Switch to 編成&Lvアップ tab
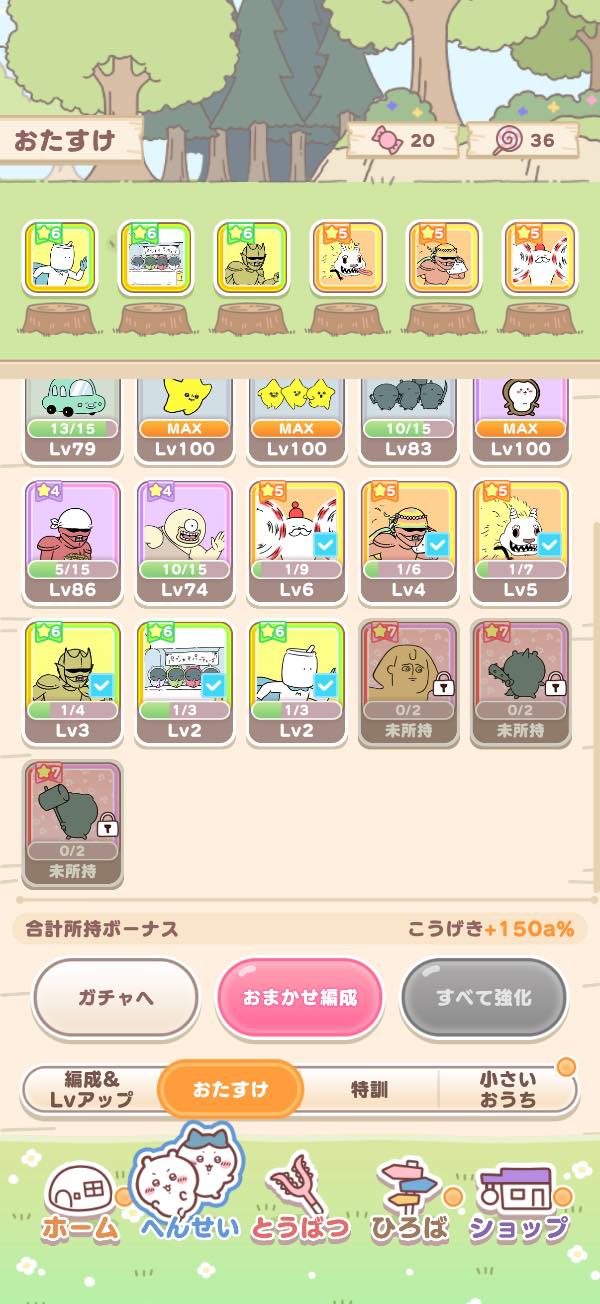The height and width of the screenshot is (1304, 600). (x=92, y=1089)
